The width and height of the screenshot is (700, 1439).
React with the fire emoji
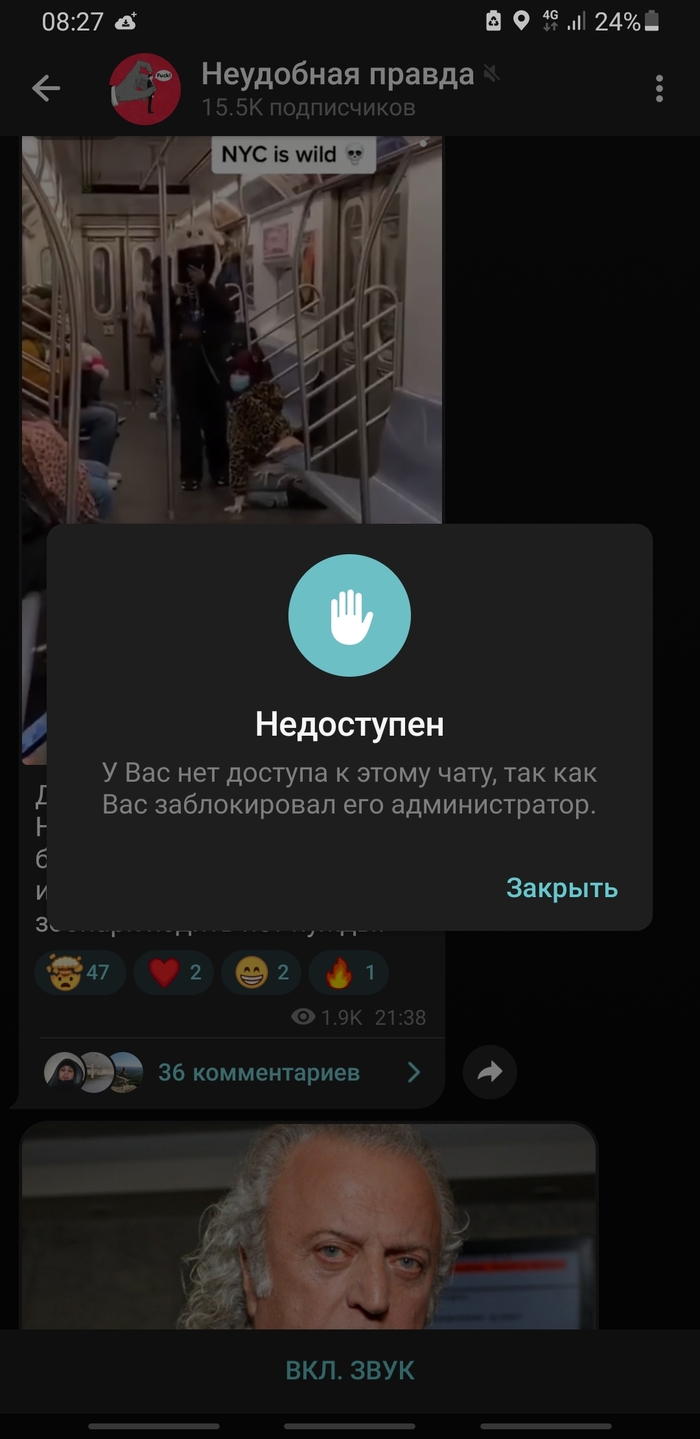[x=348, y=972]
